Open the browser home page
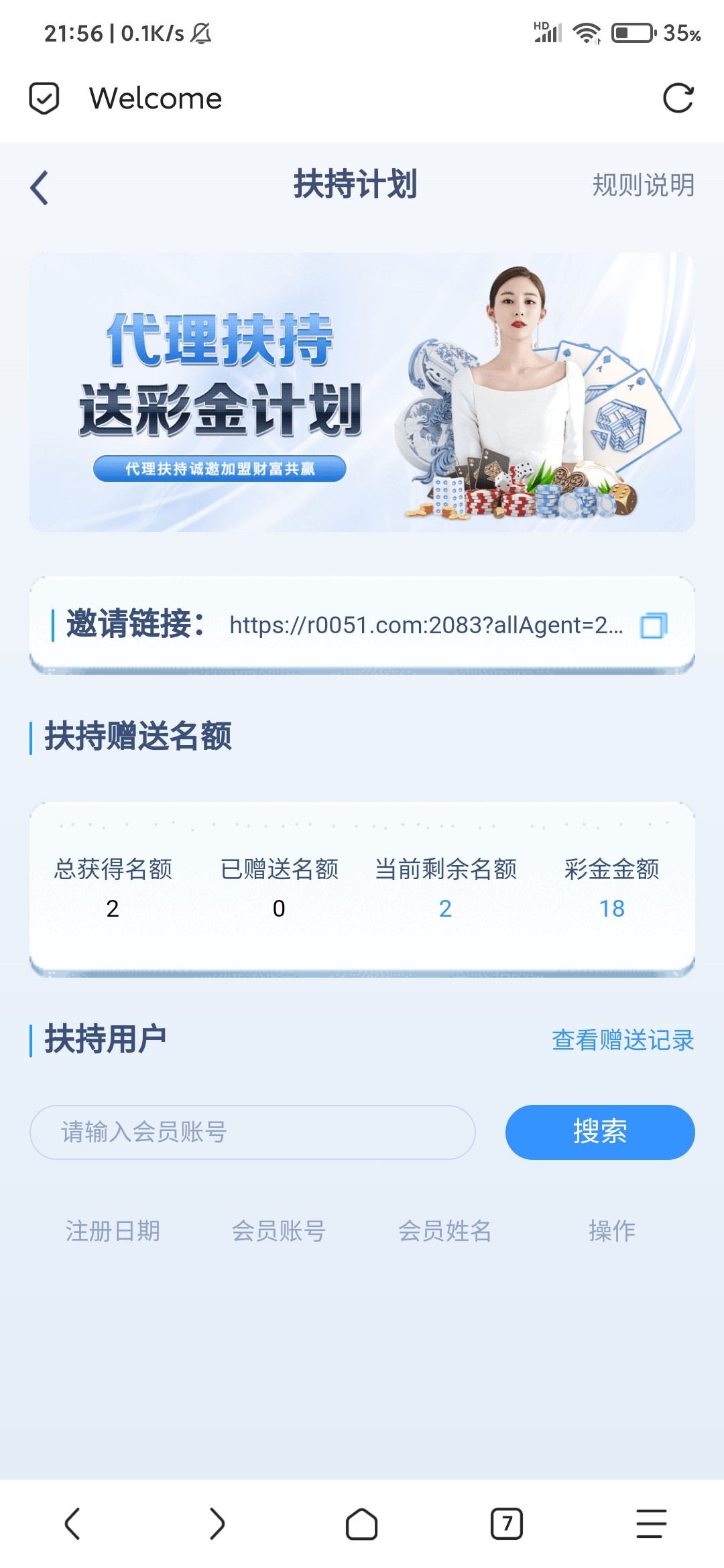Image resolution: width=724 pixels, height=1568 pixels. point(361,1524)
